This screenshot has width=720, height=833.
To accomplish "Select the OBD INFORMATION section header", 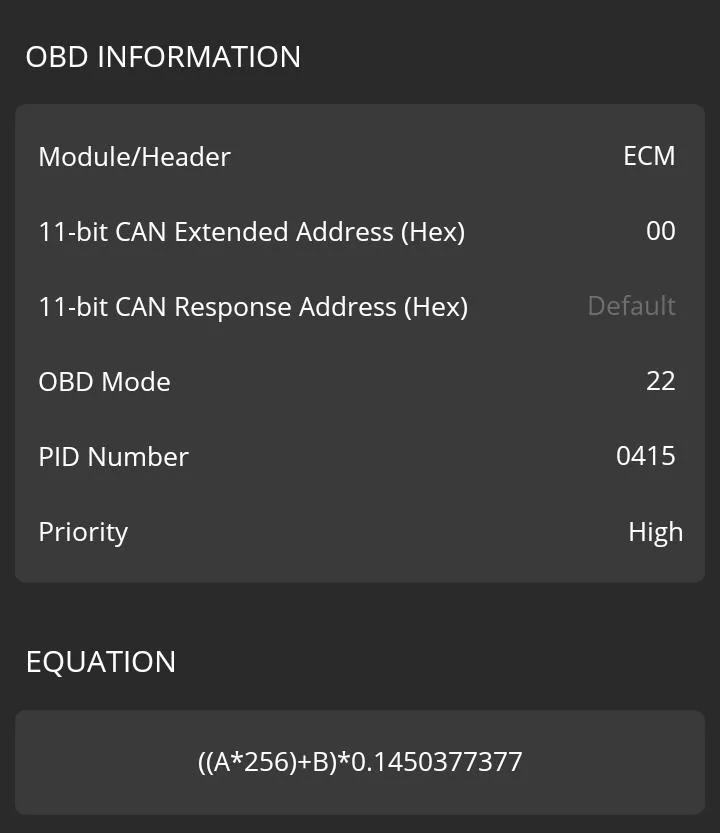I will pos(164,57).
